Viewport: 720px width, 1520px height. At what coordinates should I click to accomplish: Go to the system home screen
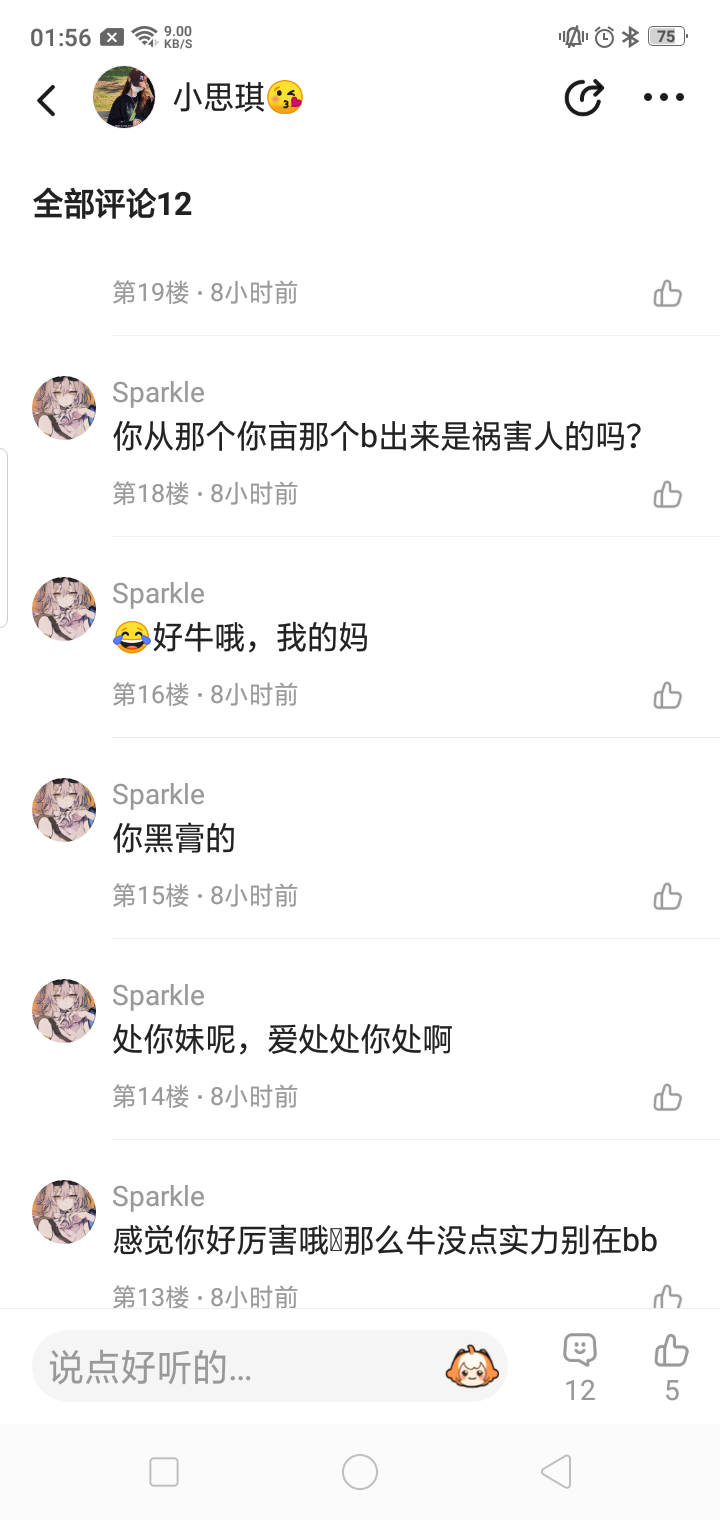[x=360, y=1472]
